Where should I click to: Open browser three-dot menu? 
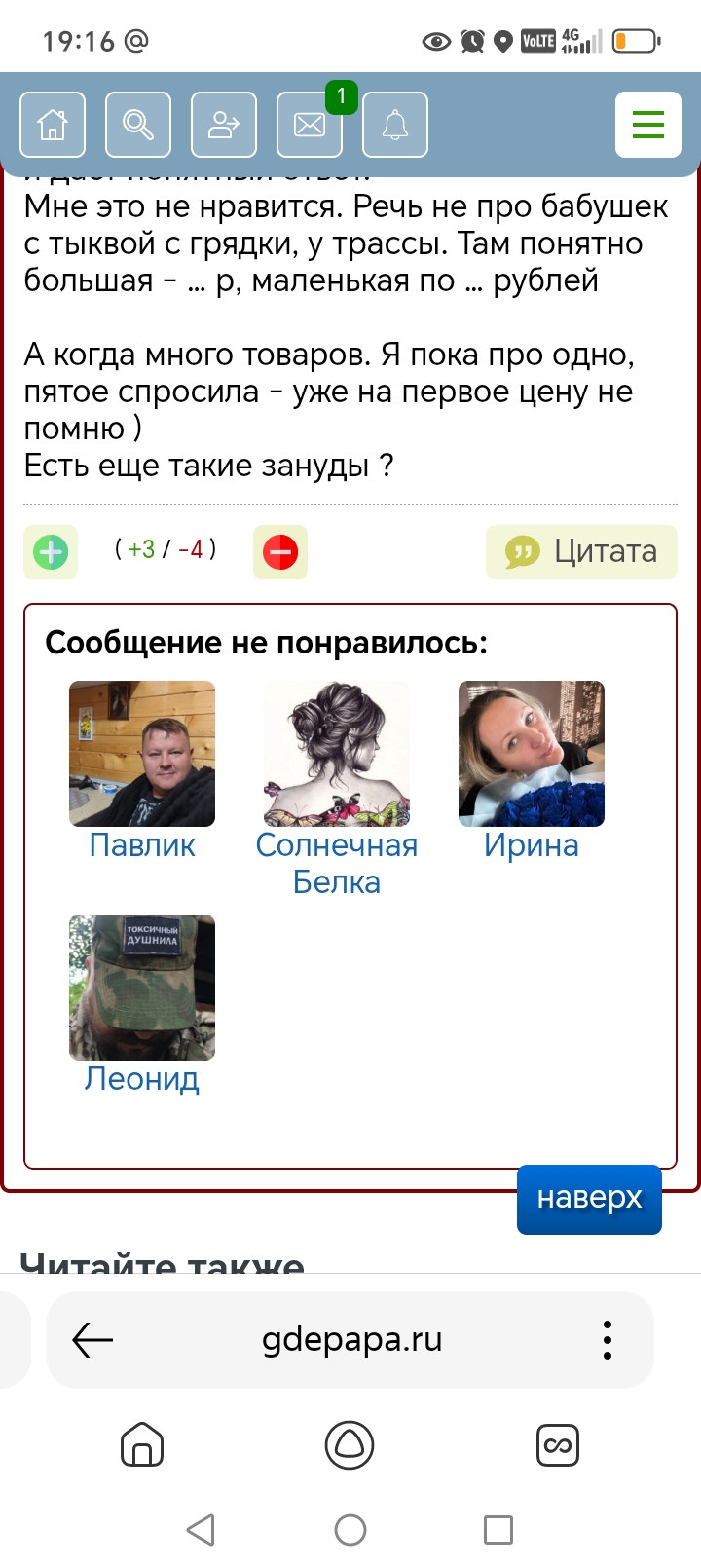[x=607, y=1340]
